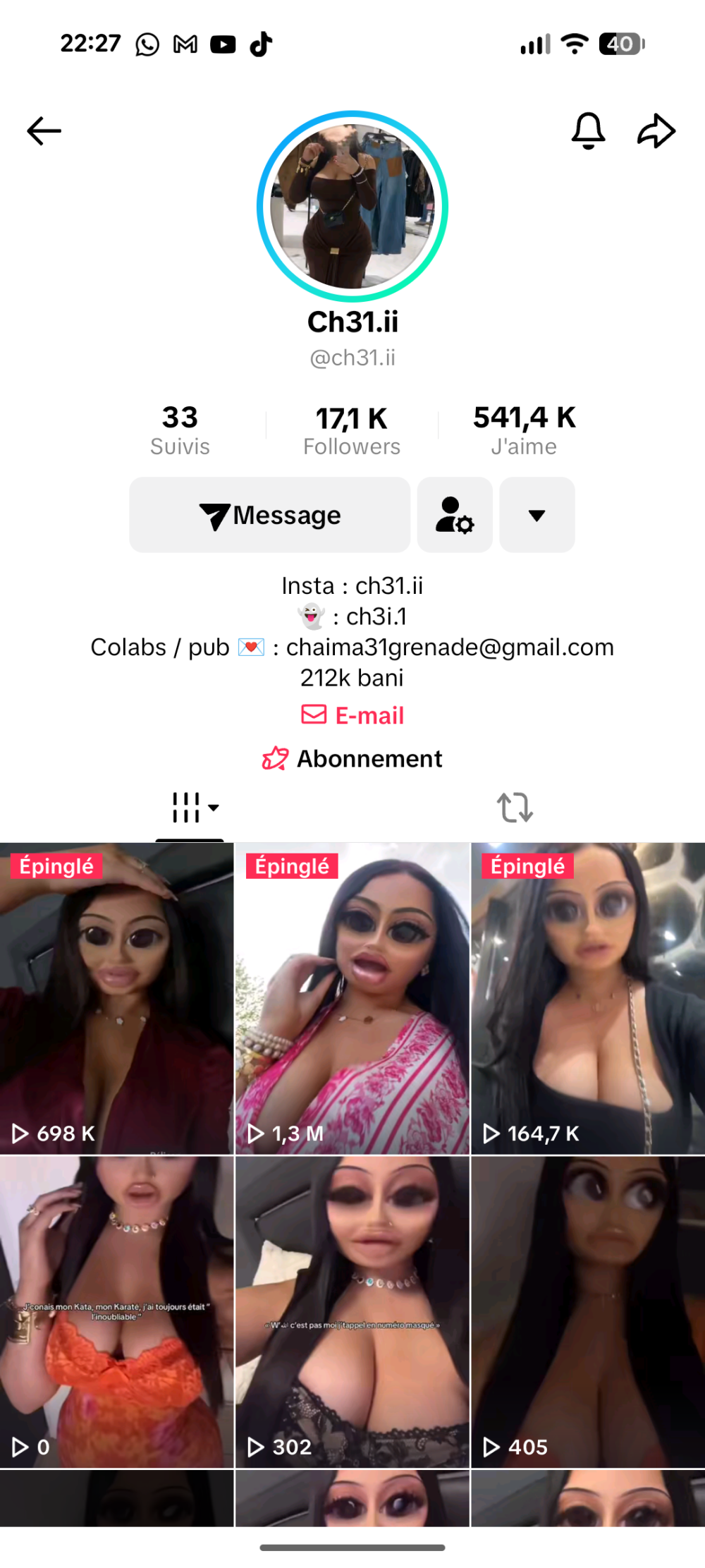Image resolution: width=705 pixels, height=1568 pixels.
Task: View the 17,1 K Followers list
Action: pyautogui.click(x=352, y=430)
